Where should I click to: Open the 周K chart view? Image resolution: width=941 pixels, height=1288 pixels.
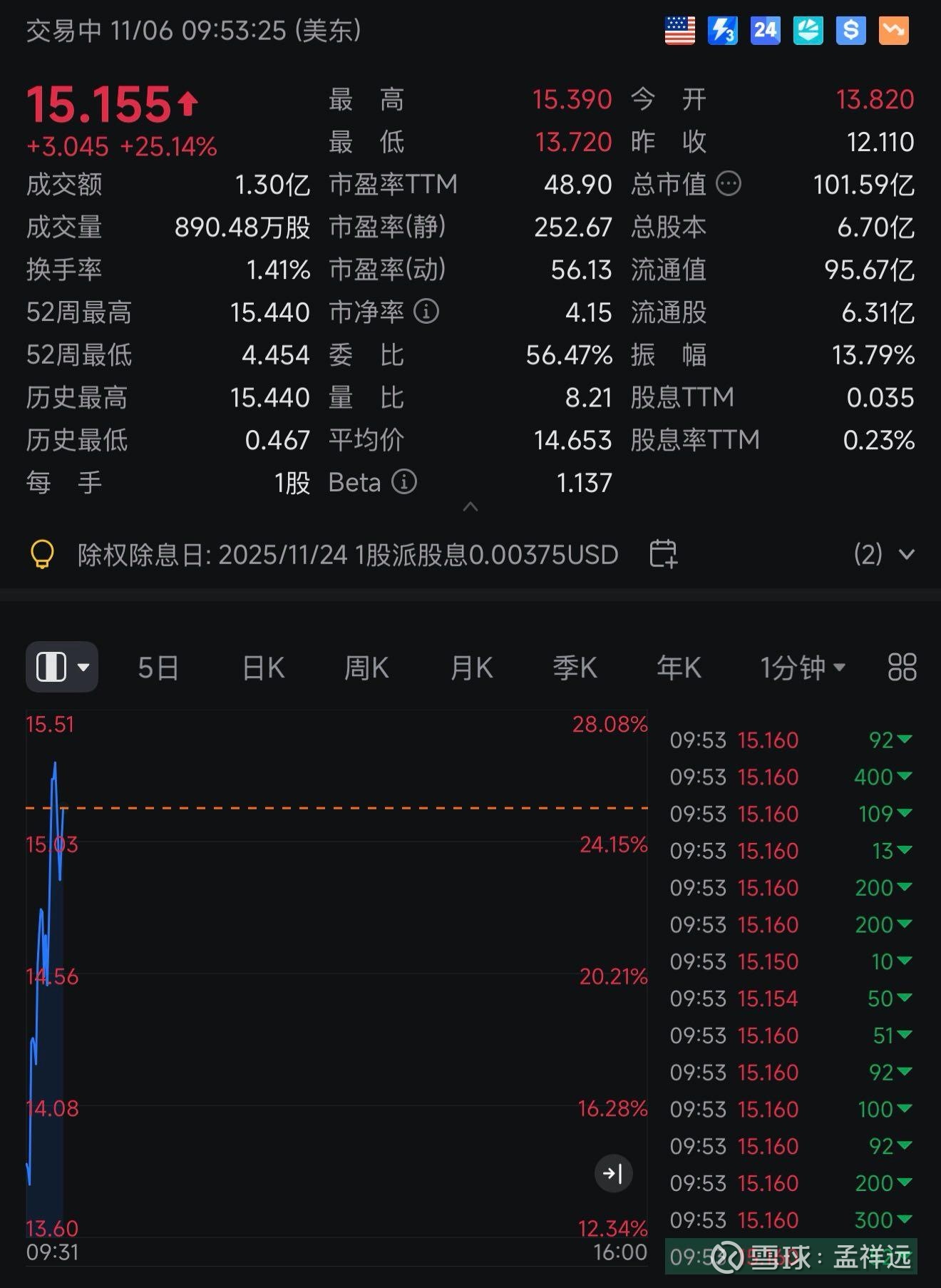tap(366, 668)
